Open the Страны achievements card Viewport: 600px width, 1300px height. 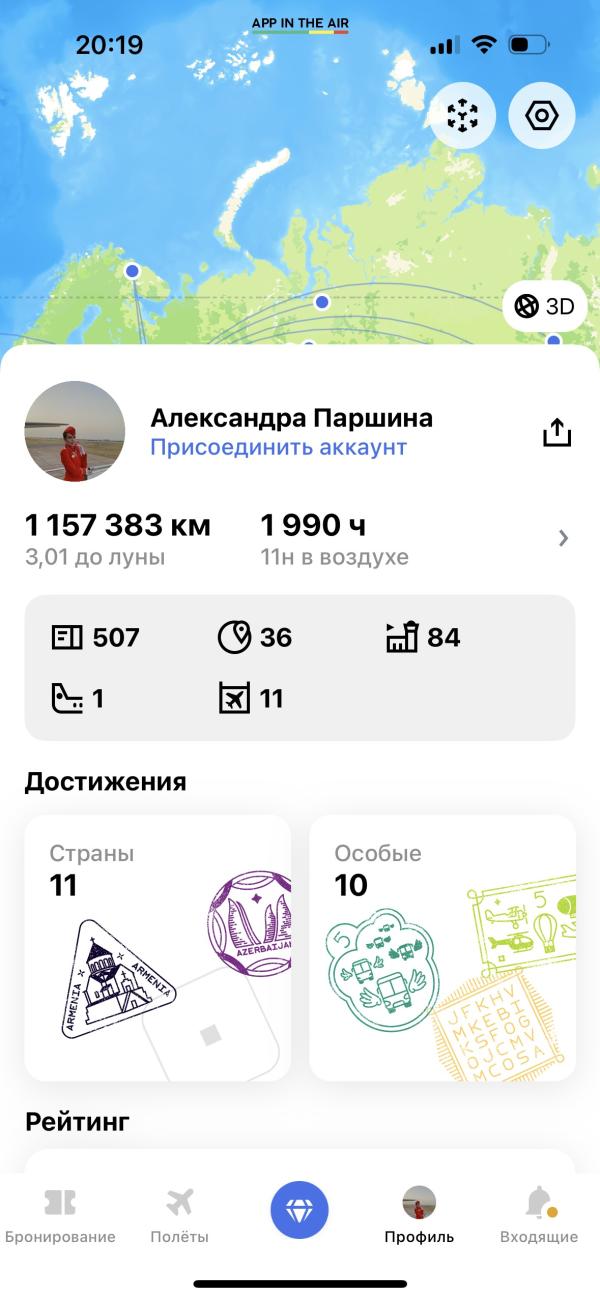158,947
